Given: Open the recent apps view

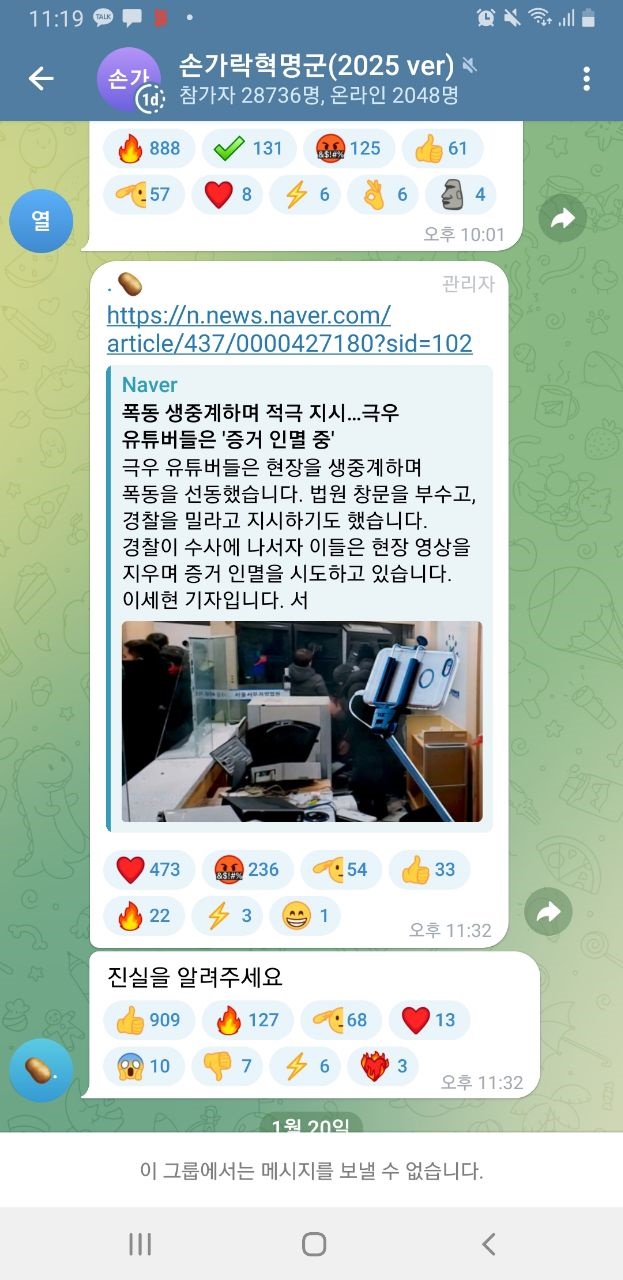Looking at the screenshot, I should coord(140,1243).
